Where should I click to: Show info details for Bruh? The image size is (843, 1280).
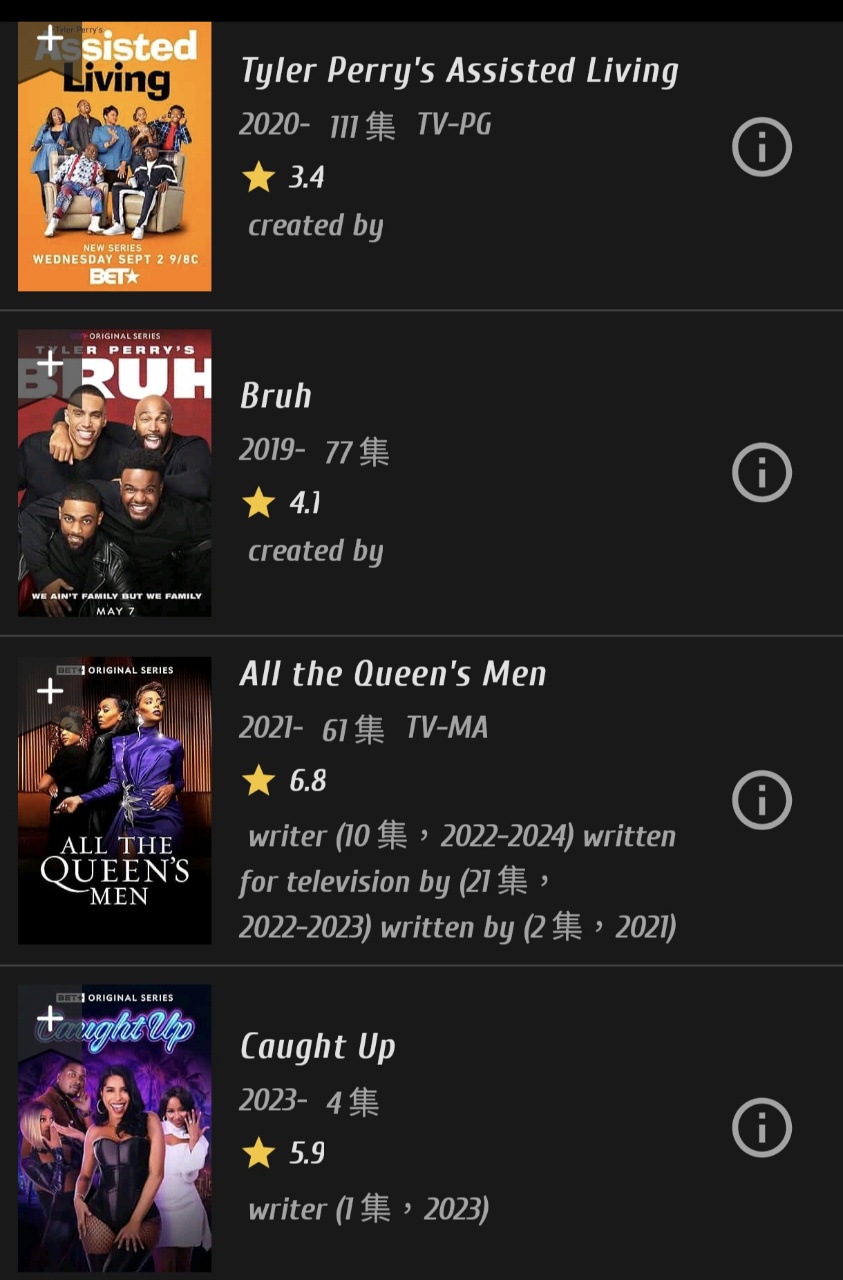pos(761,473)
